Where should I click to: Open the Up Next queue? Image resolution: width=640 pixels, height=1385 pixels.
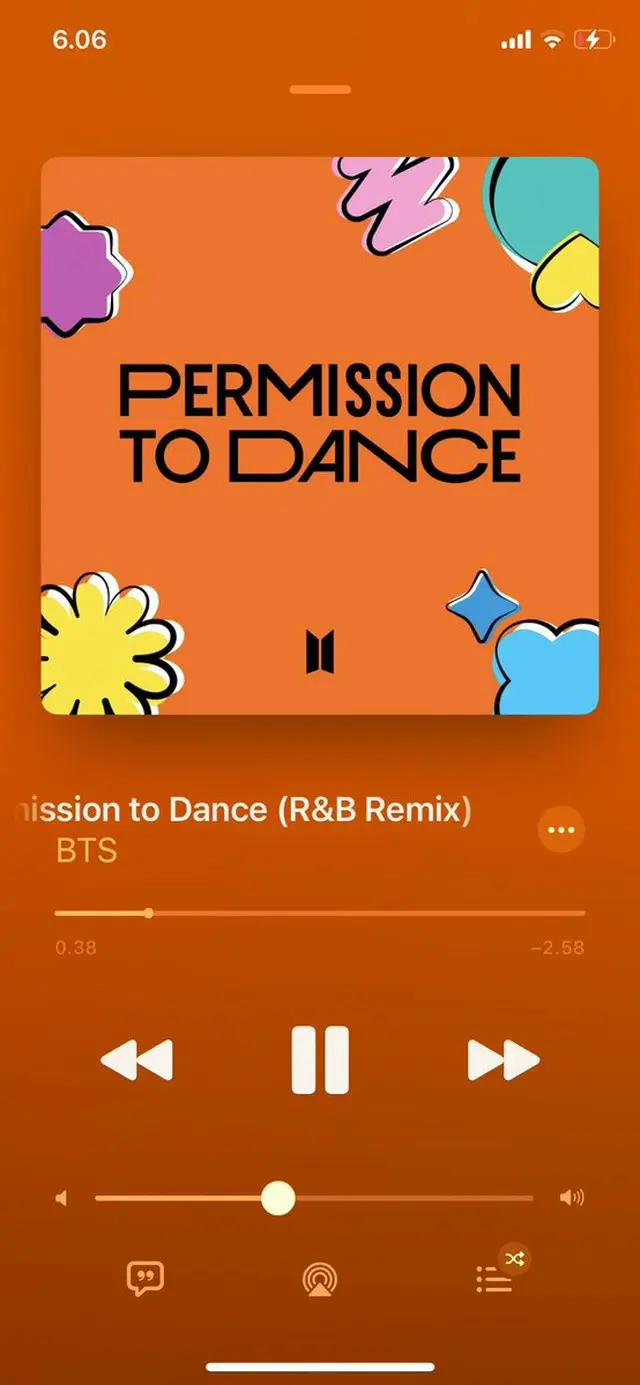coord(494,1279)
